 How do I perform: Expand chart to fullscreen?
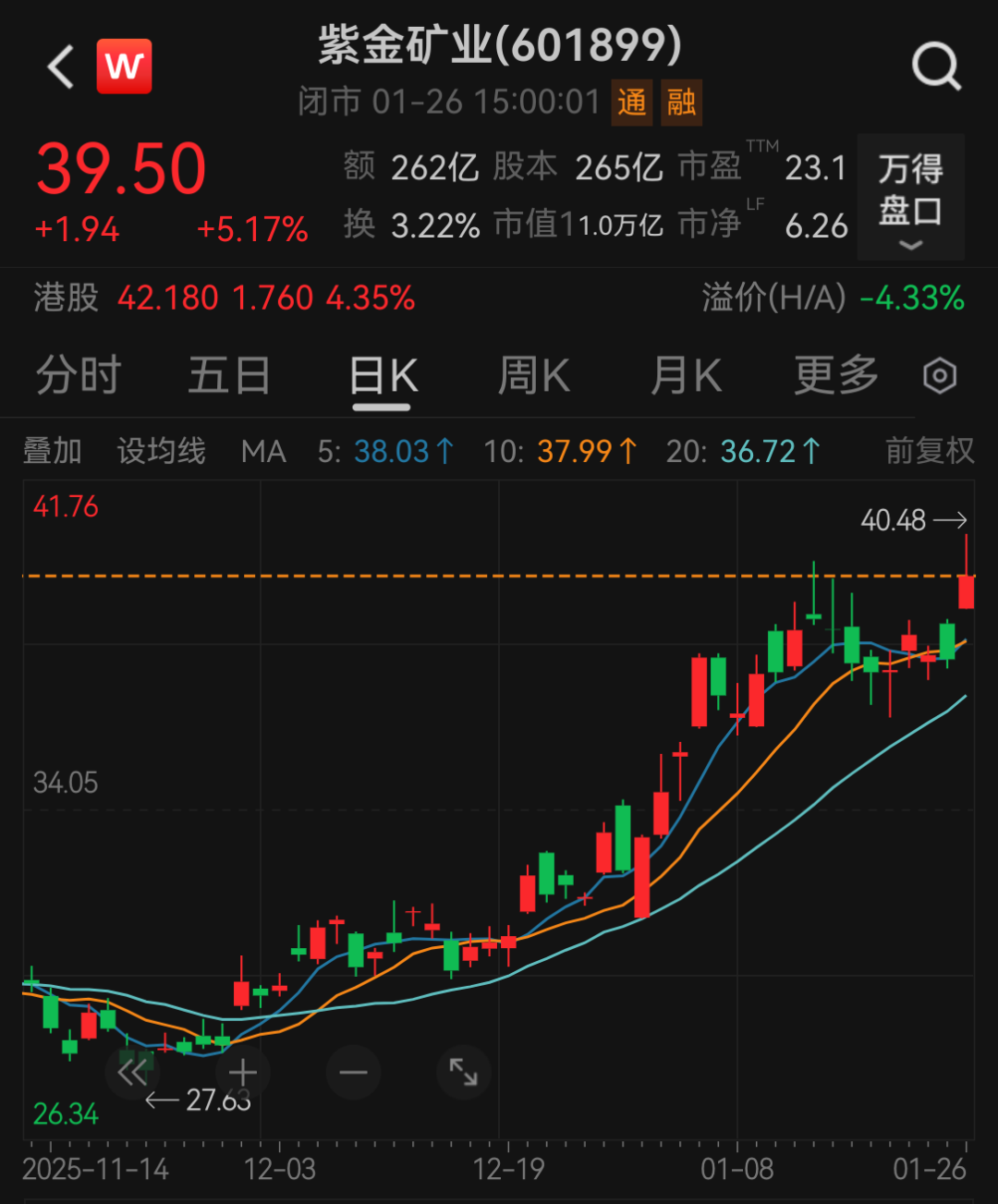click(x=463, y=1073)
